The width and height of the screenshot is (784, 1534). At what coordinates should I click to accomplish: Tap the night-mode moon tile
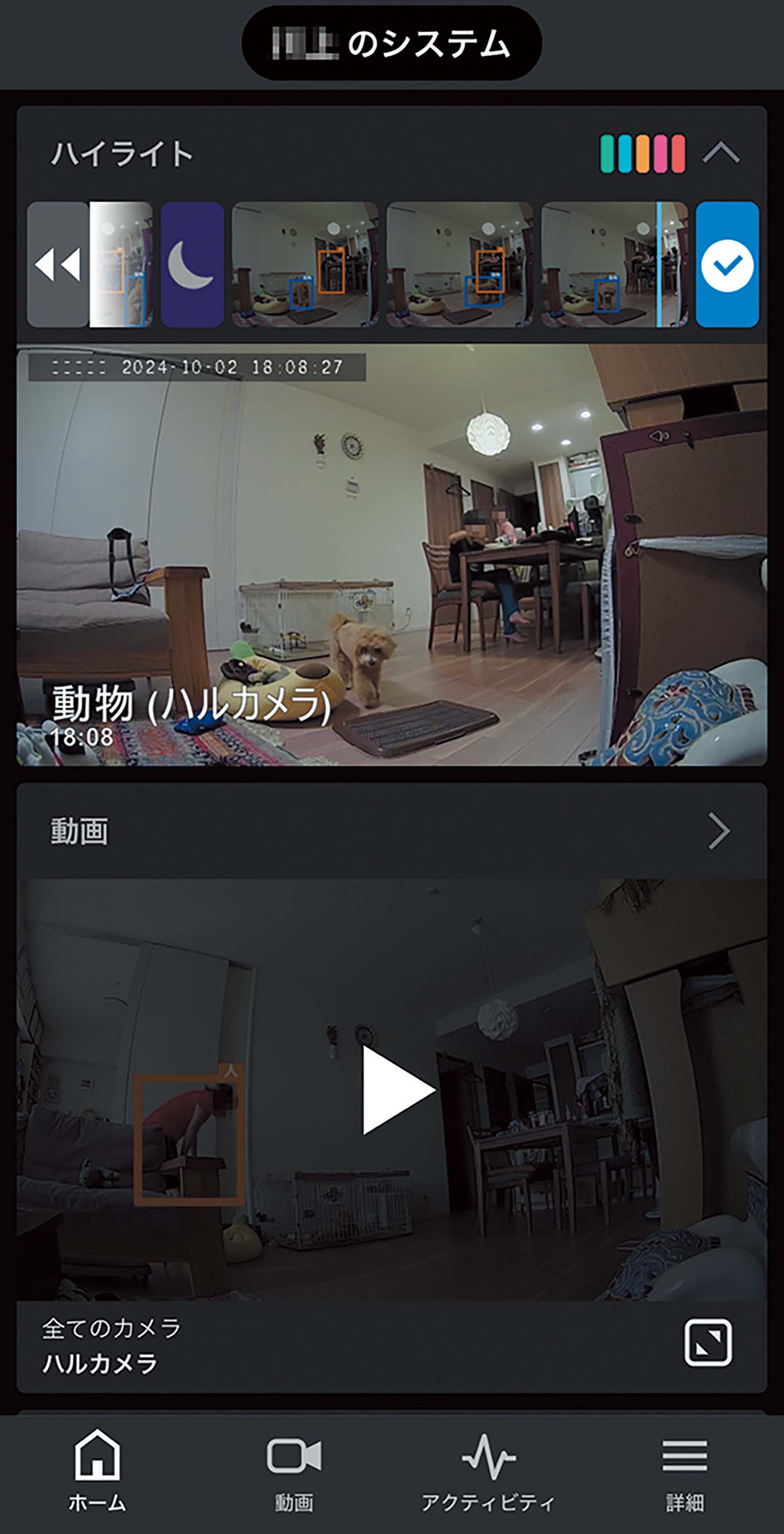[192, 264]
